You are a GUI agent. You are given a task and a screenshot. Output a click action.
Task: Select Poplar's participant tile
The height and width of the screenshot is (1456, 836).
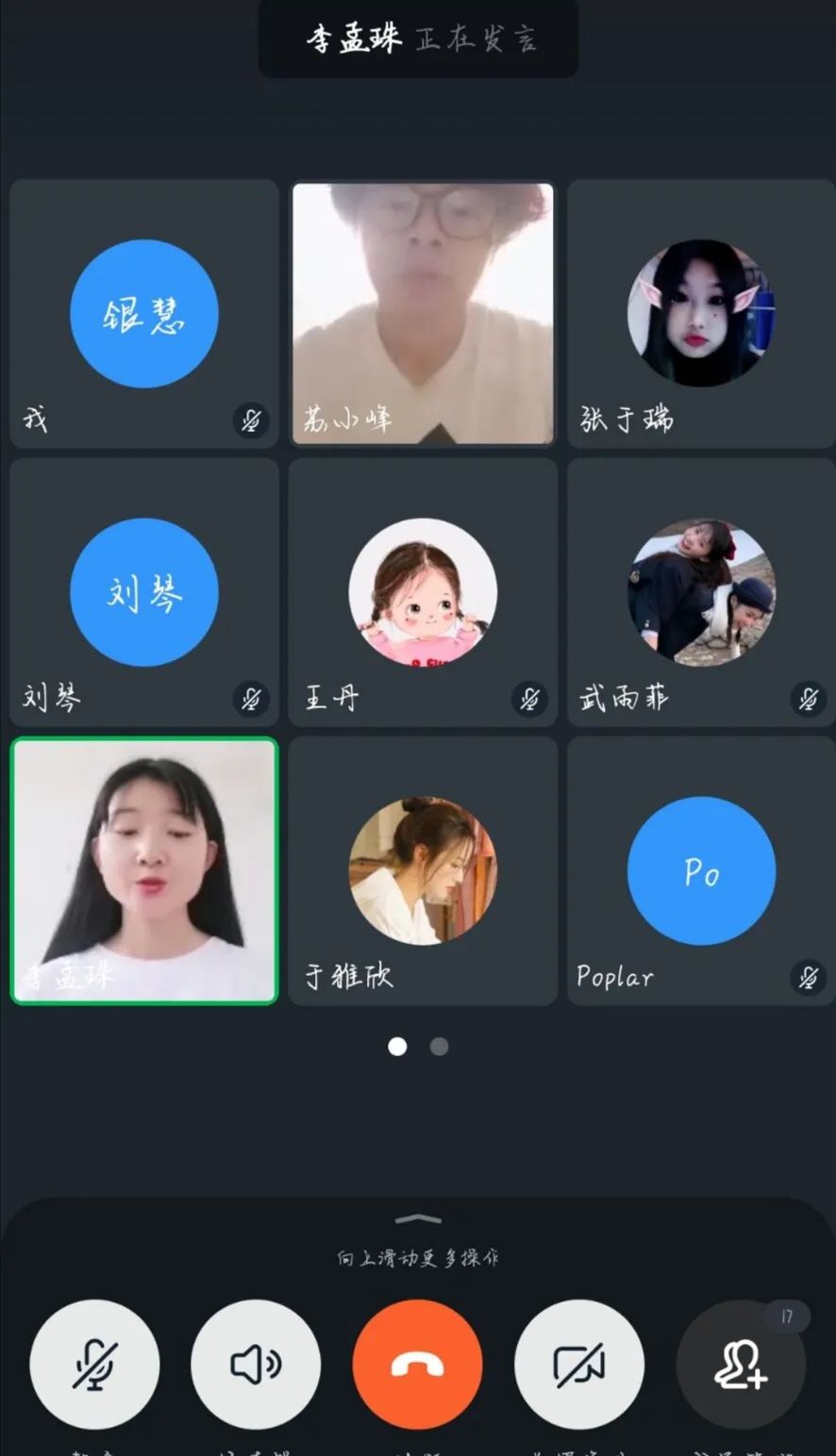[701, 870]
